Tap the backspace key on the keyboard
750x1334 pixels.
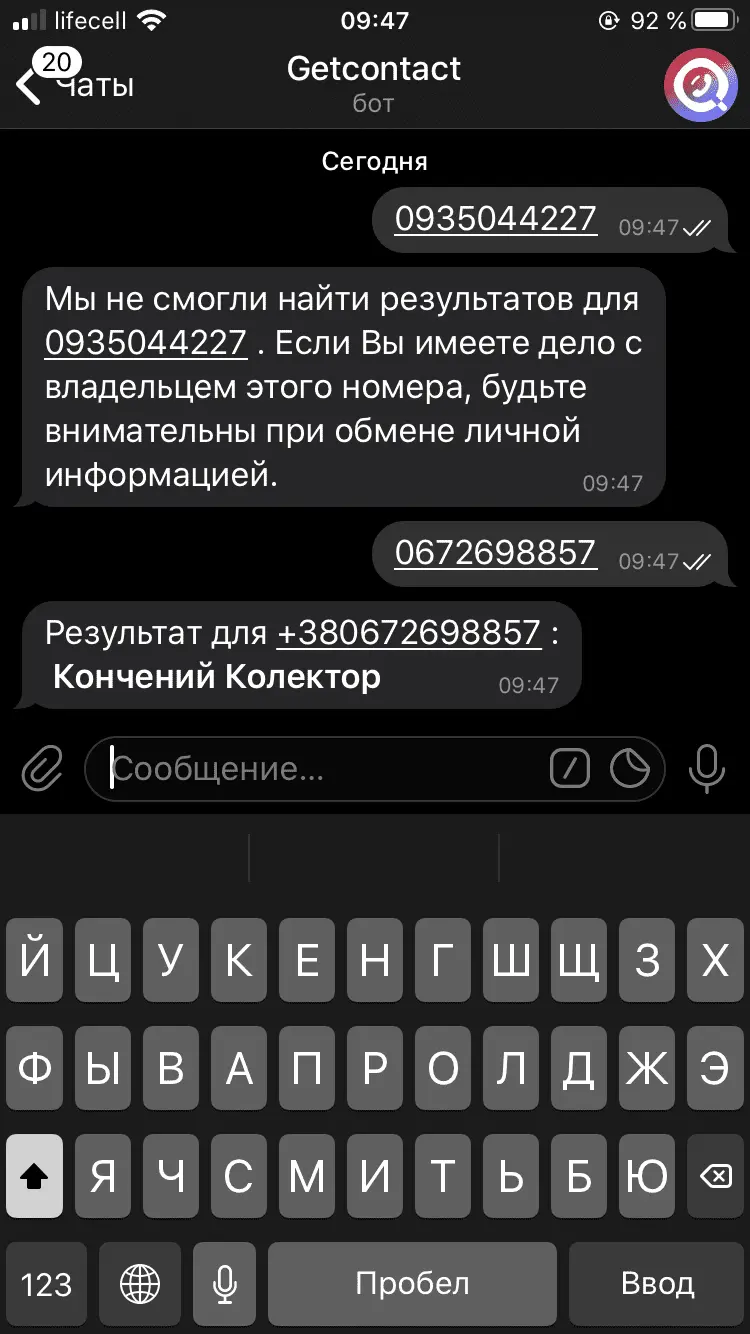pyautogui.click(x=716, y=1177)
